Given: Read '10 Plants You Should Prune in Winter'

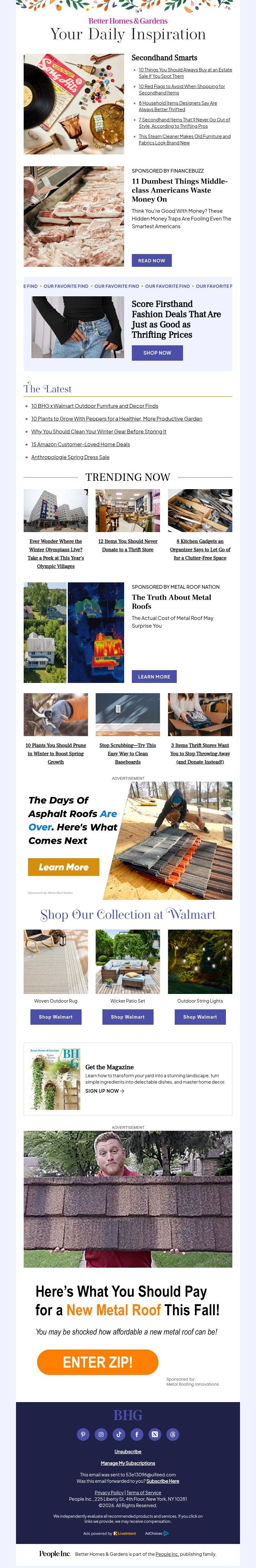Looking at the screenshot, I should [x=55, y=753].
